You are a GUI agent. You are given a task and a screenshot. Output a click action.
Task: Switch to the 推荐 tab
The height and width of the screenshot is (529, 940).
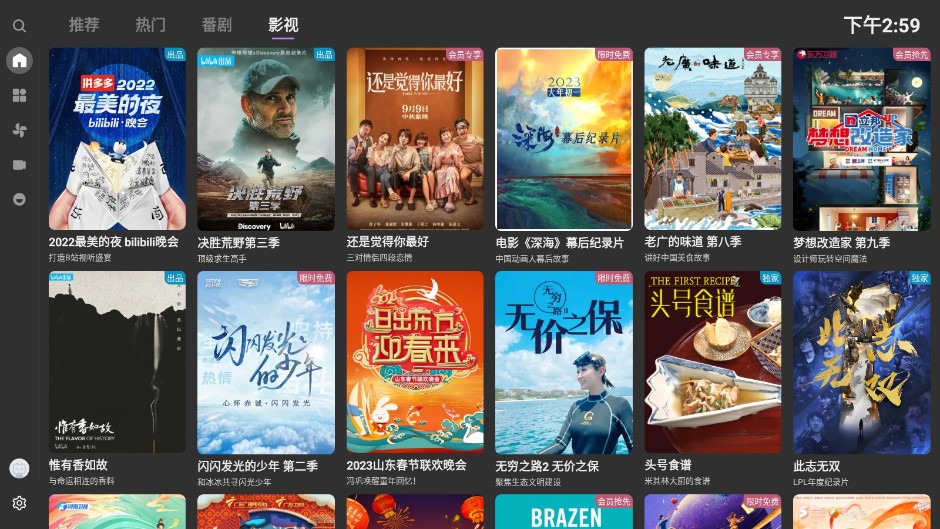point(84,25)
